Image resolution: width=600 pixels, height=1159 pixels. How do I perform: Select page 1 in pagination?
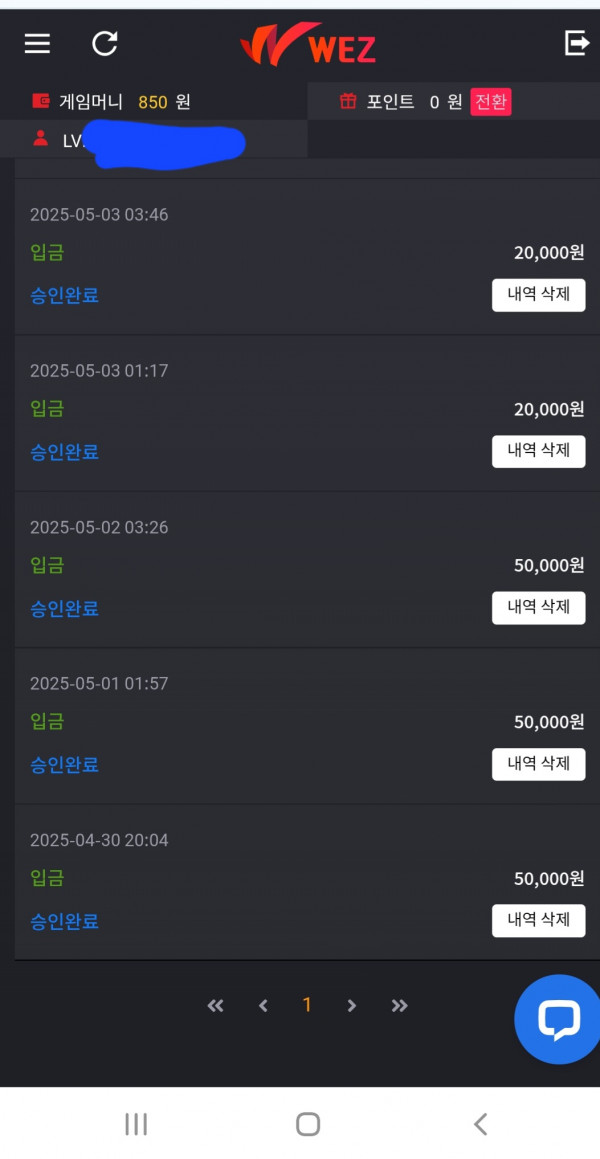pyautogui.click(x=307, y=1005)
